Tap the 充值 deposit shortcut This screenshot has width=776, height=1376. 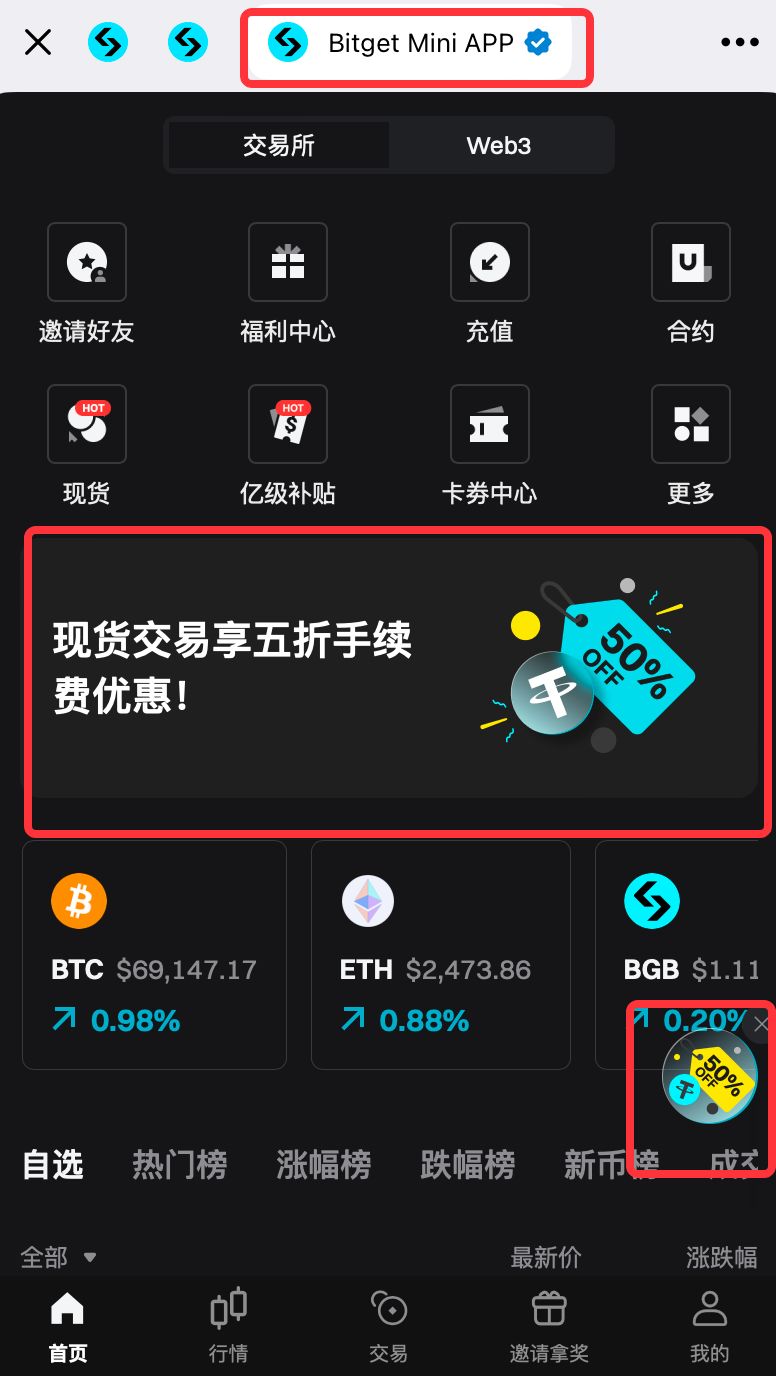pyautogui.click(x=489, y=263)
